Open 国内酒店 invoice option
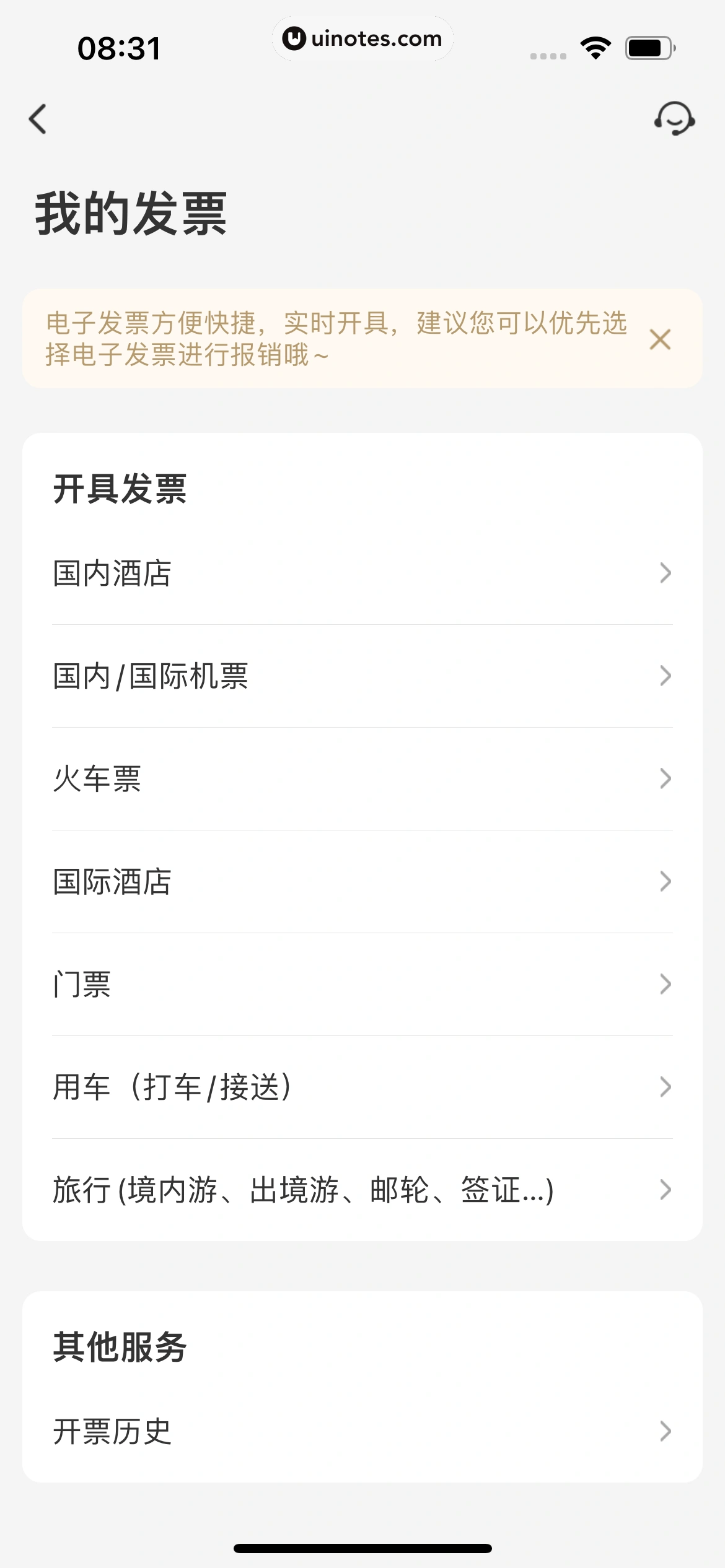 (x=362, y=573)
